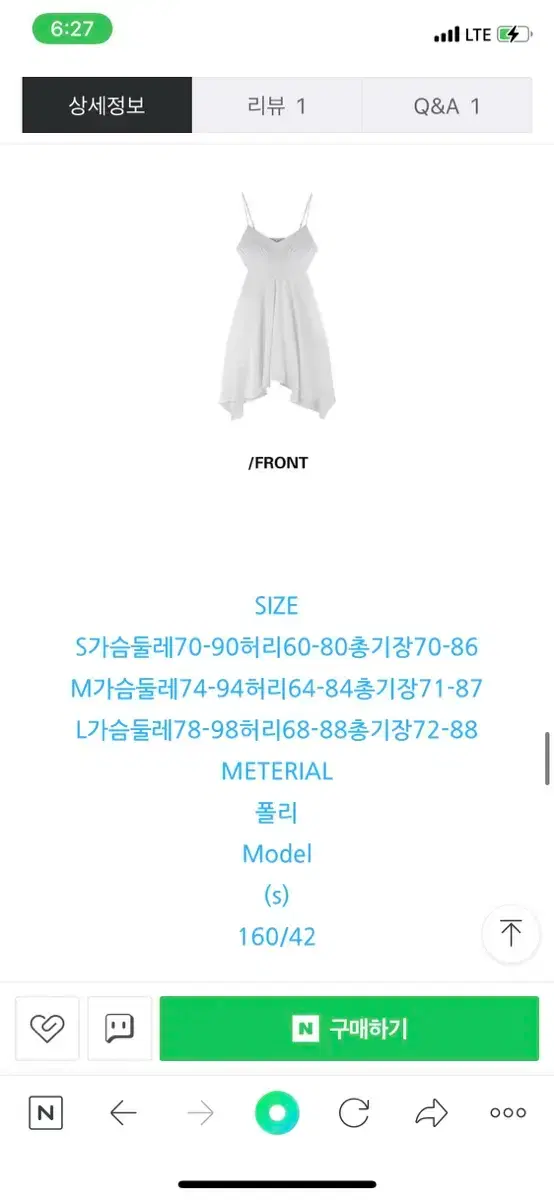Viewport: 554px width, 1200px height.
Task: Open the chat inquiry icon
Action: tap(120, 1028)
